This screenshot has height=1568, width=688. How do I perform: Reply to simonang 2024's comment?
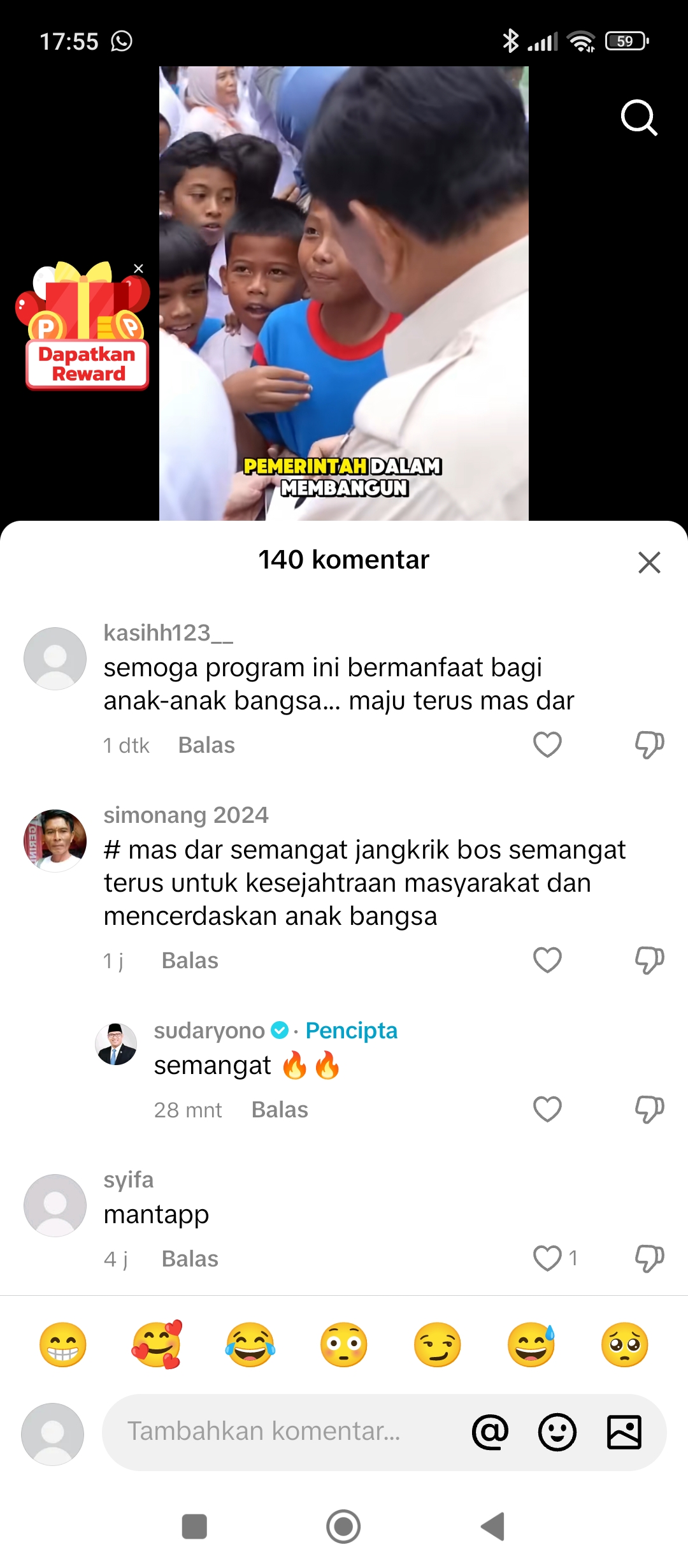(x=190, y=961)
